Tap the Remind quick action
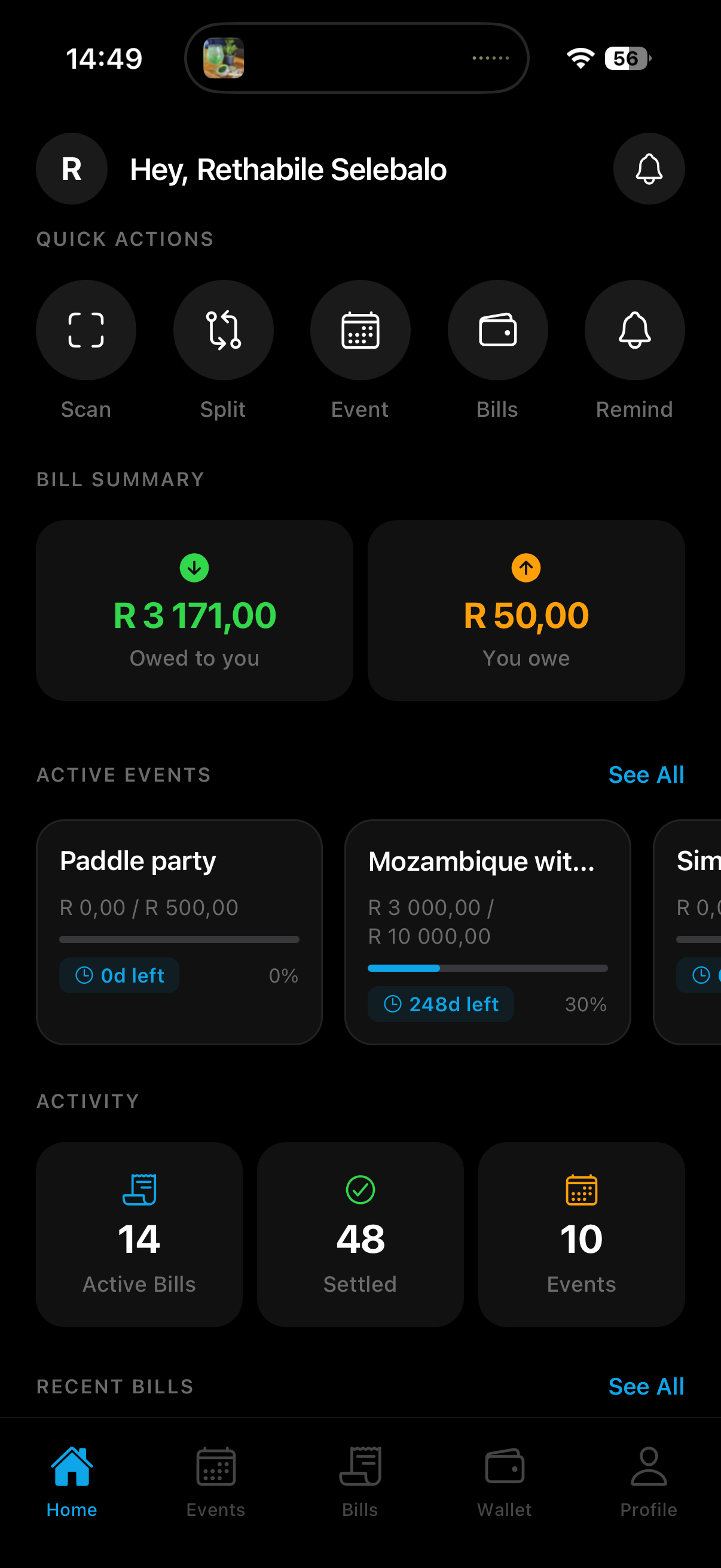721x1568 pixels. click(x=634, y=330)
